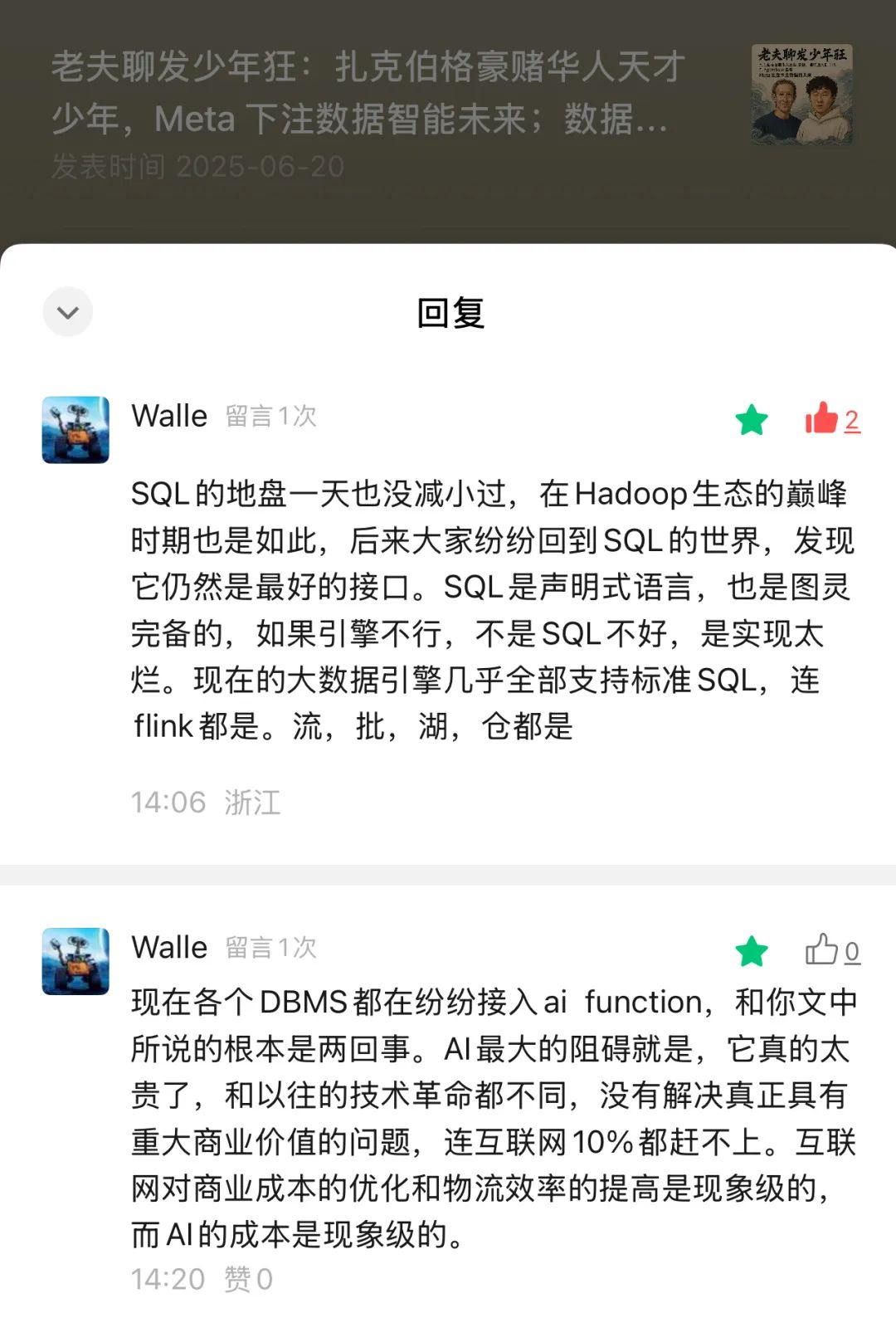The width and height of the screenshot is (896, 1342).
Task: Tap the timestamp 14:06 浙江
Action: [207, 802]
